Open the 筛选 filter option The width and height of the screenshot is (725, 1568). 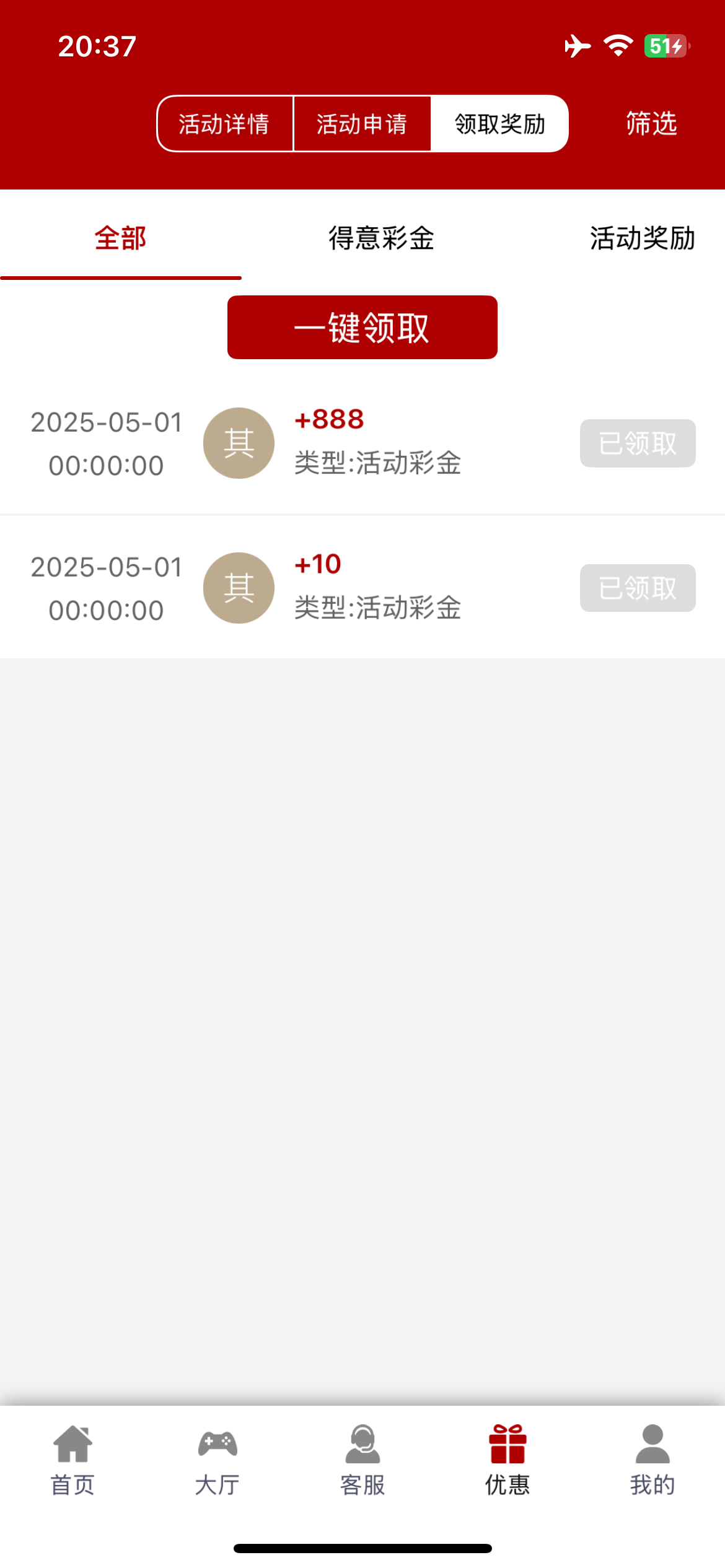(x=651, y=124)
